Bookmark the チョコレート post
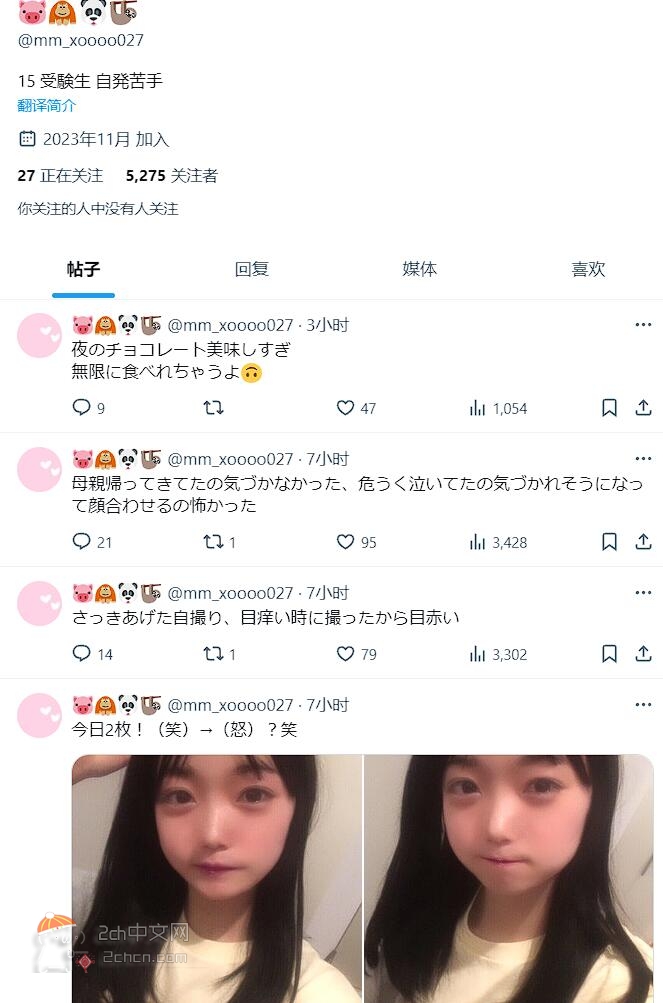 pos(609,408)
